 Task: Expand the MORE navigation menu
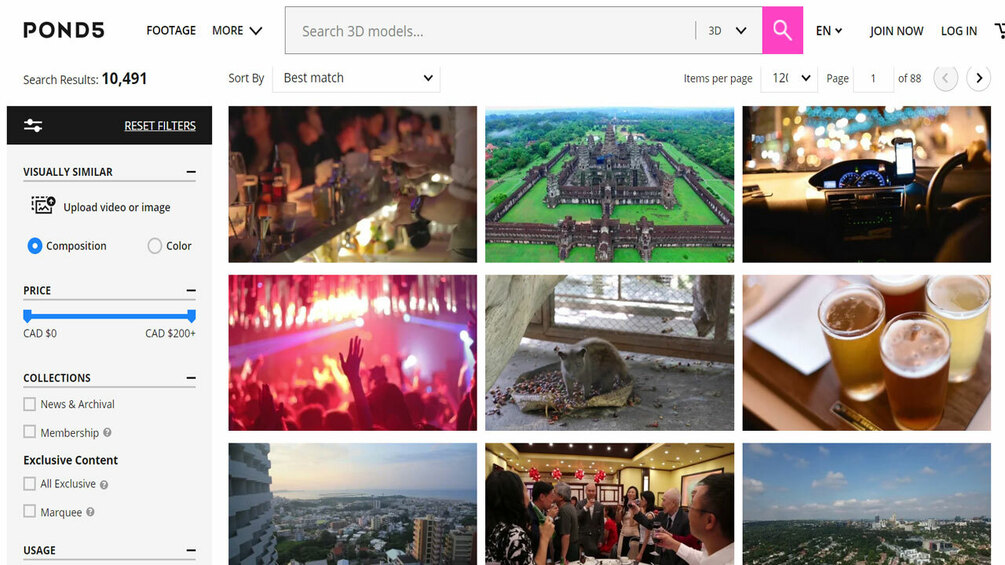(237, 31)
